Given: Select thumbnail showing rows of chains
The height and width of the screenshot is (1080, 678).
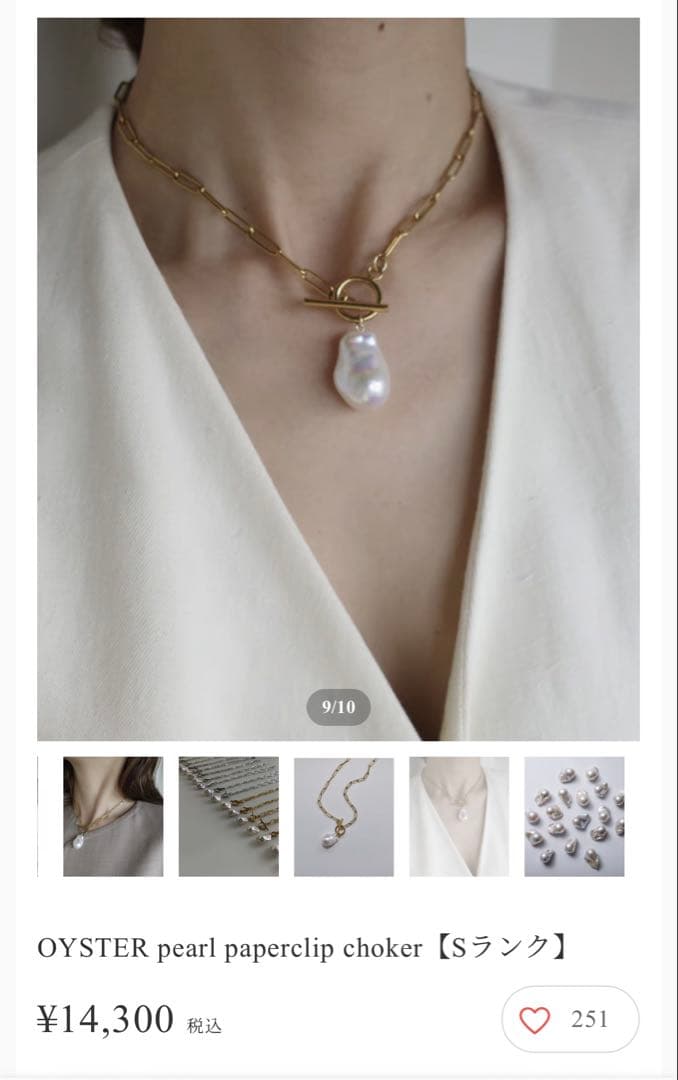Looking at the screenshot, I should point(228,816).
